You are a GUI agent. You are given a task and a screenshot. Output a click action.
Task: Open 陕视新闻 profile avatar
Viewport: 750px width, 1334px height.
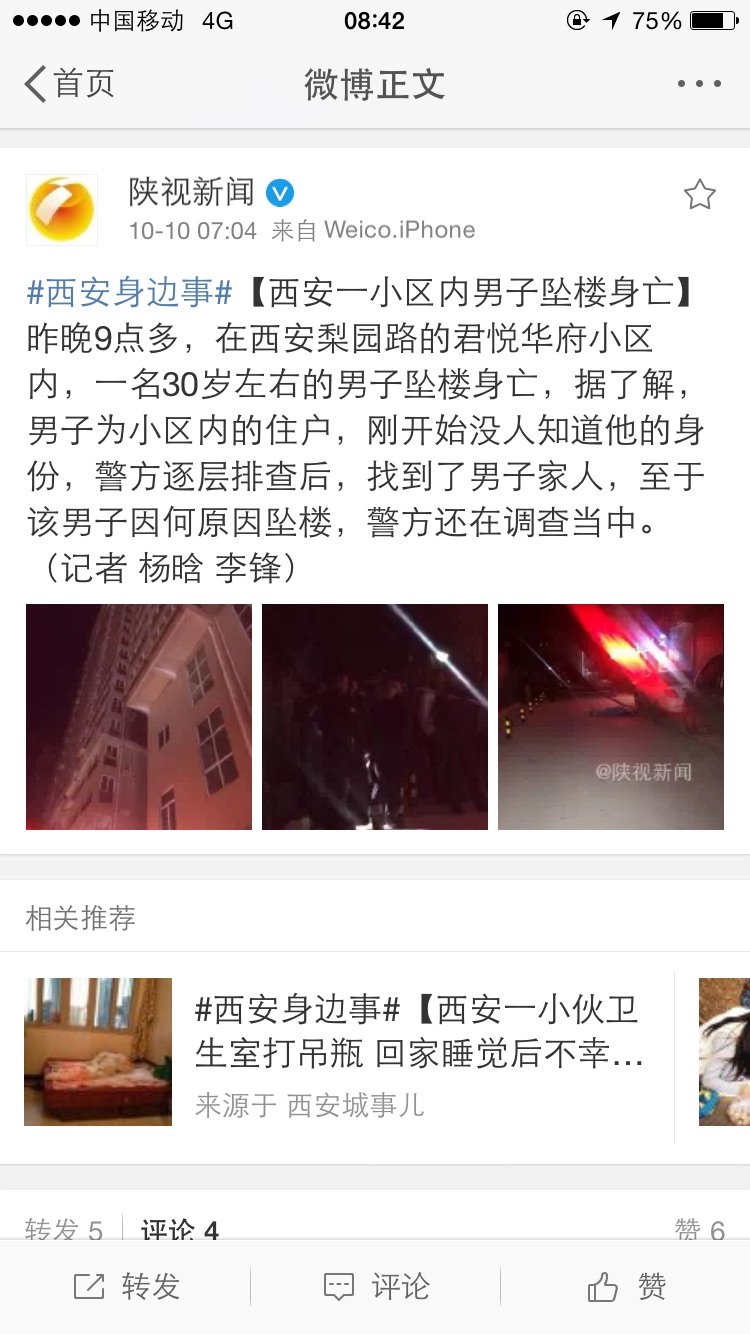tap(62, 210)
